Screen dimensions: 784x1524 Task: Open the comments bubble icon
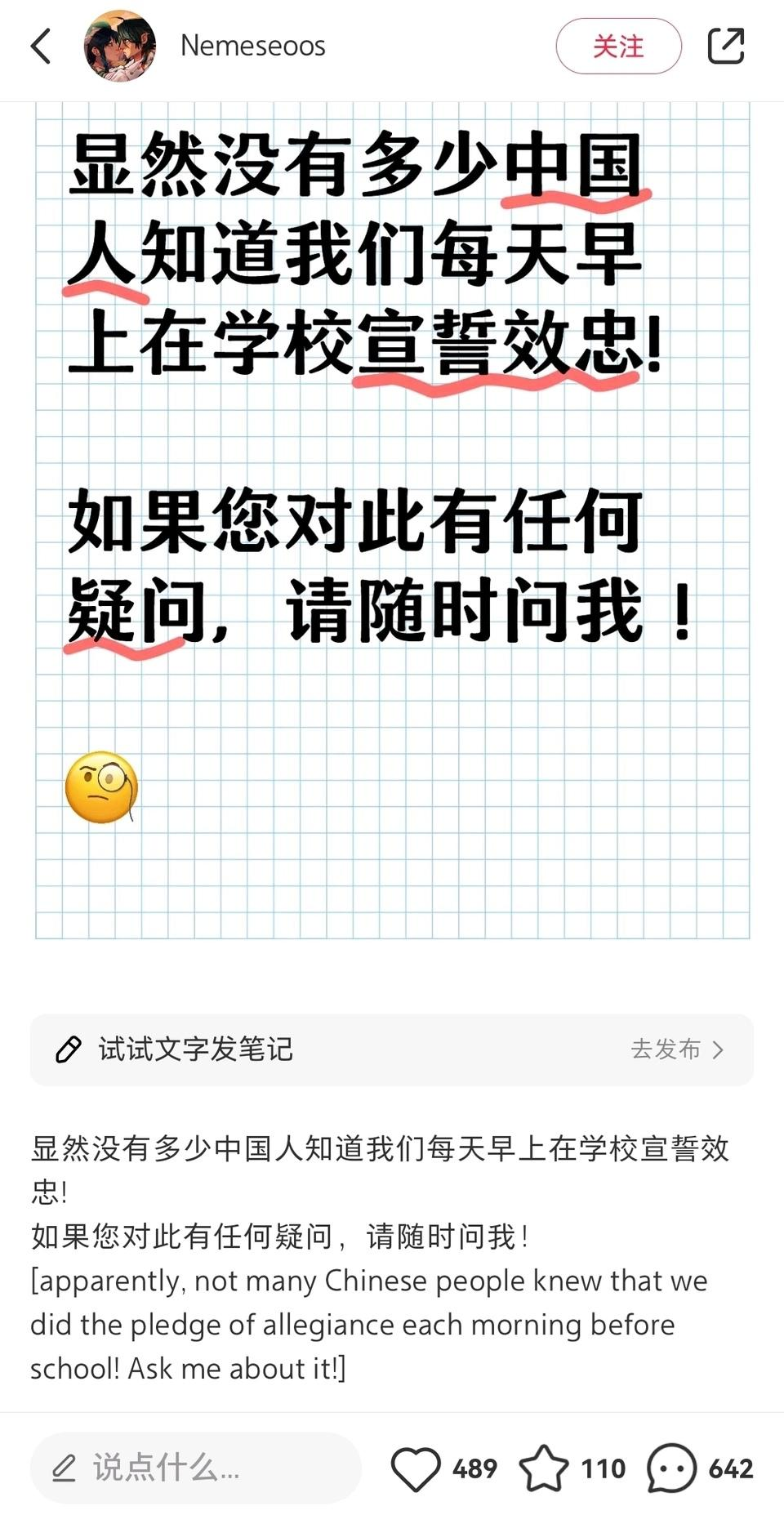point(671,1468)
